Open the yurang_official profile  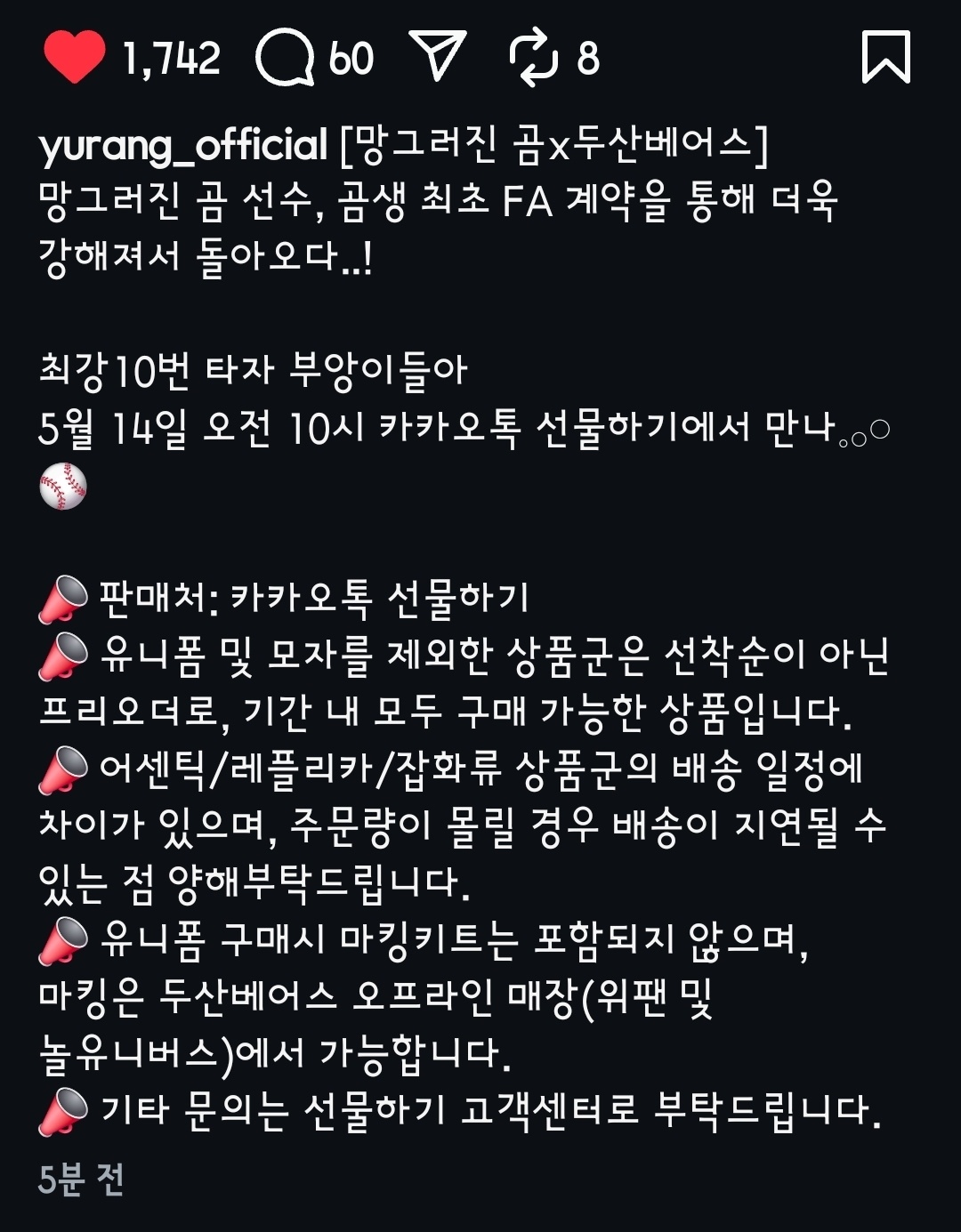click(x=183, y=145)
